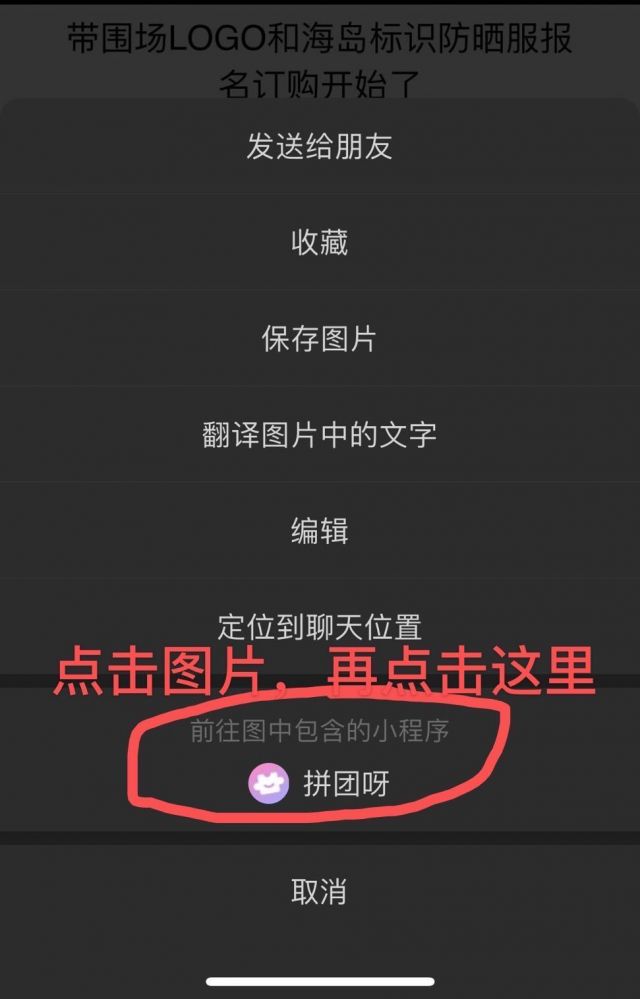
Task: Jump to chat position with 定位到聊天位置
Action: [x=320, y=627]
